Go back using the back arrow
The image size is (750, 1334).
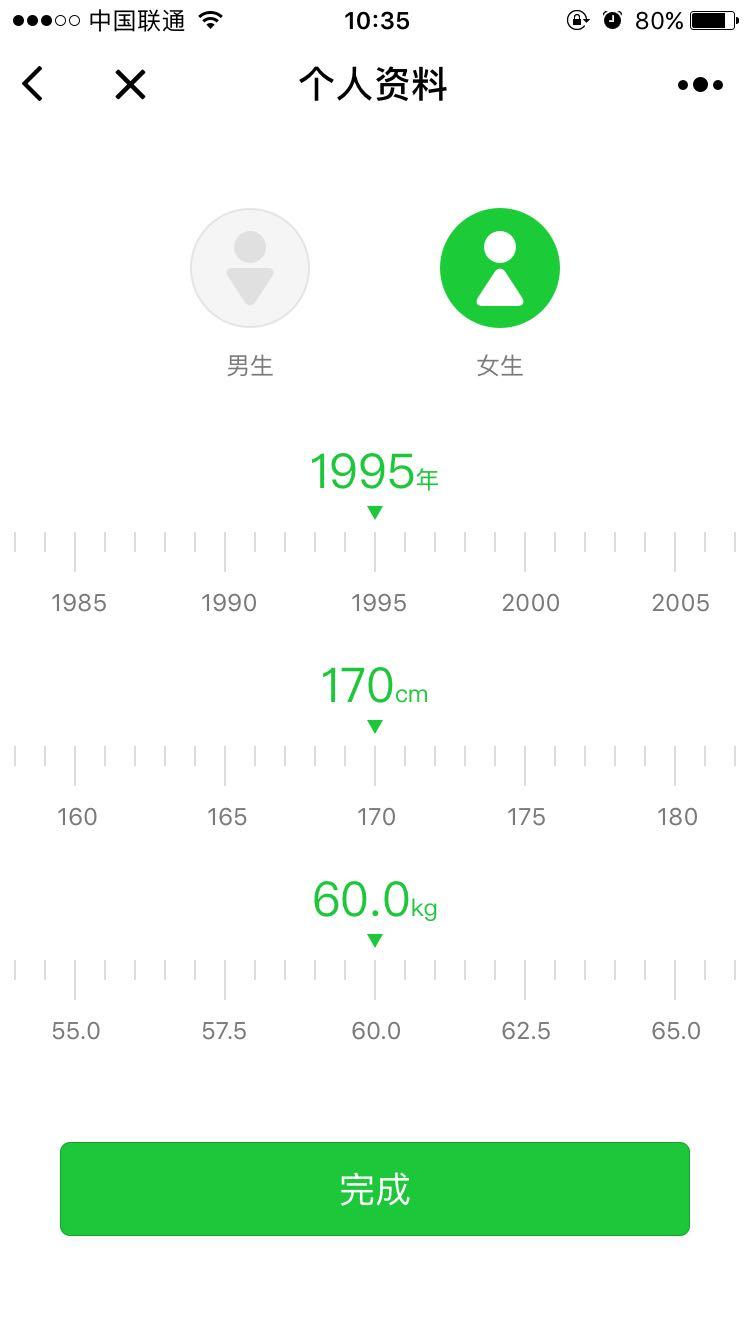pos(33,84)
